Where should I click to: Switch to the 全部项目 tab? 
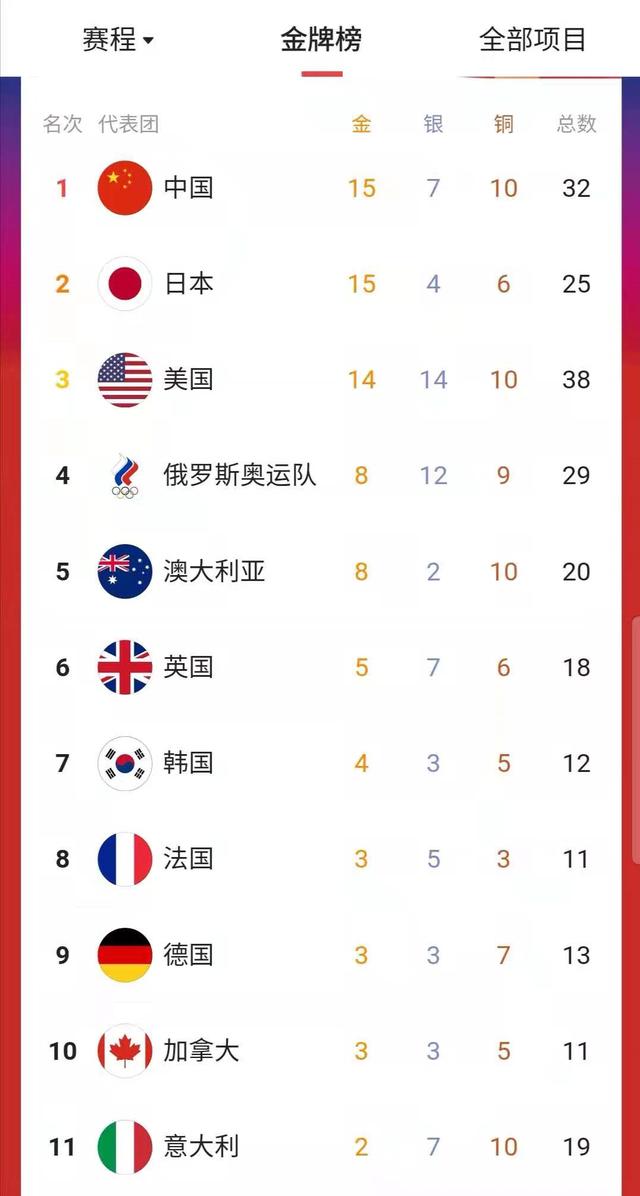[532, 39]
